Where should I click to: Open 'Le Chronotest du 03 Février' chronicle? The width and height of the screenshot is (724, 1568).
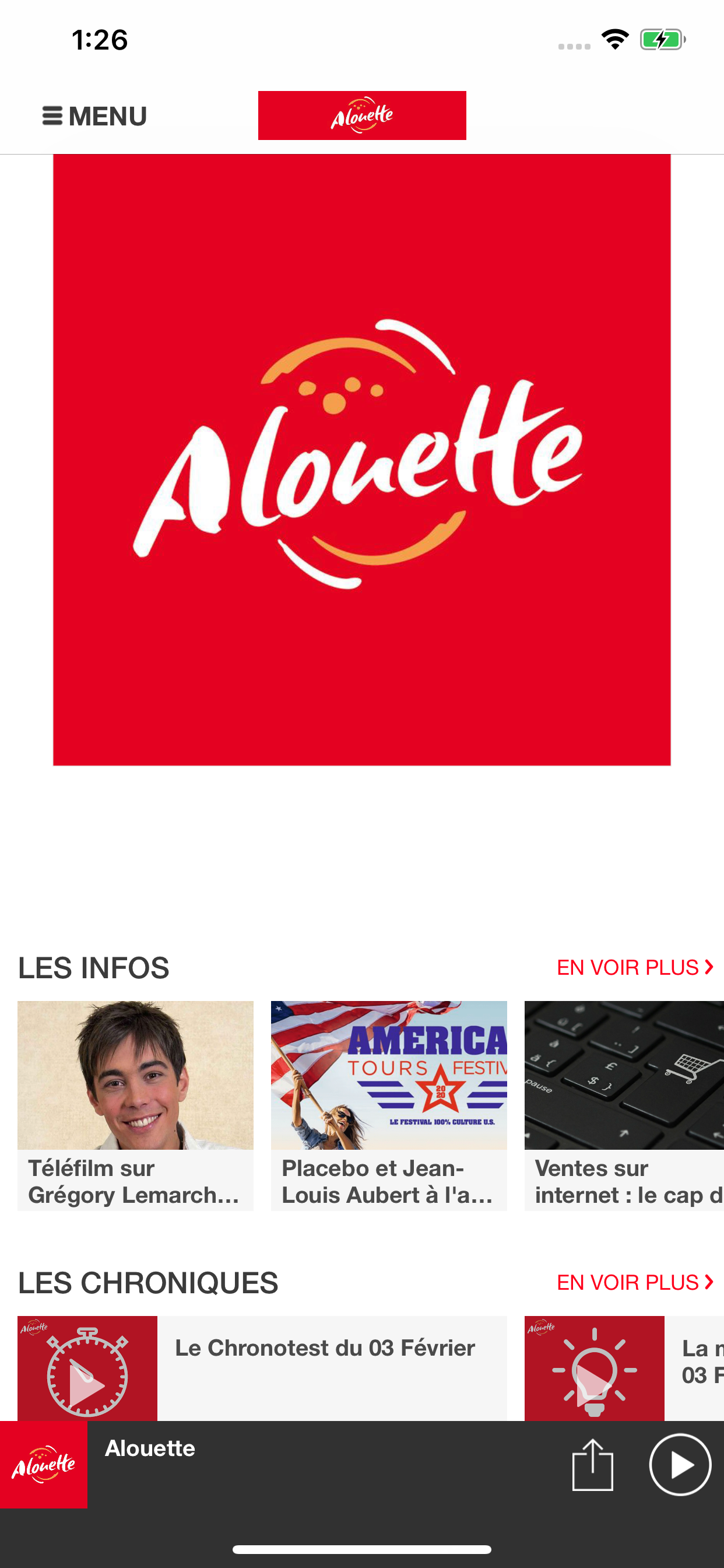coord(324,1347)
